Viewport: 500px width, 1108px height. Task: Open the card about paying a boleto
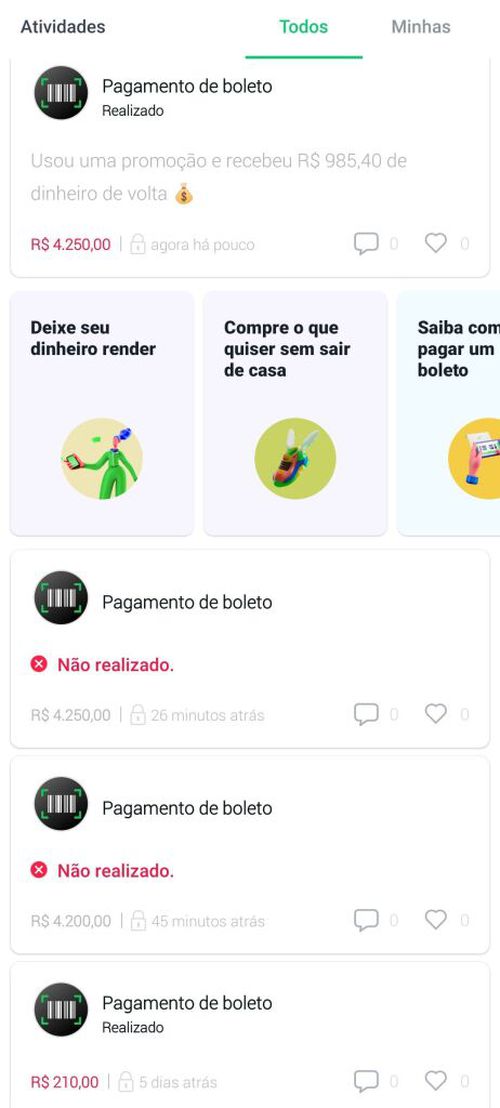(x=449, y=413)
